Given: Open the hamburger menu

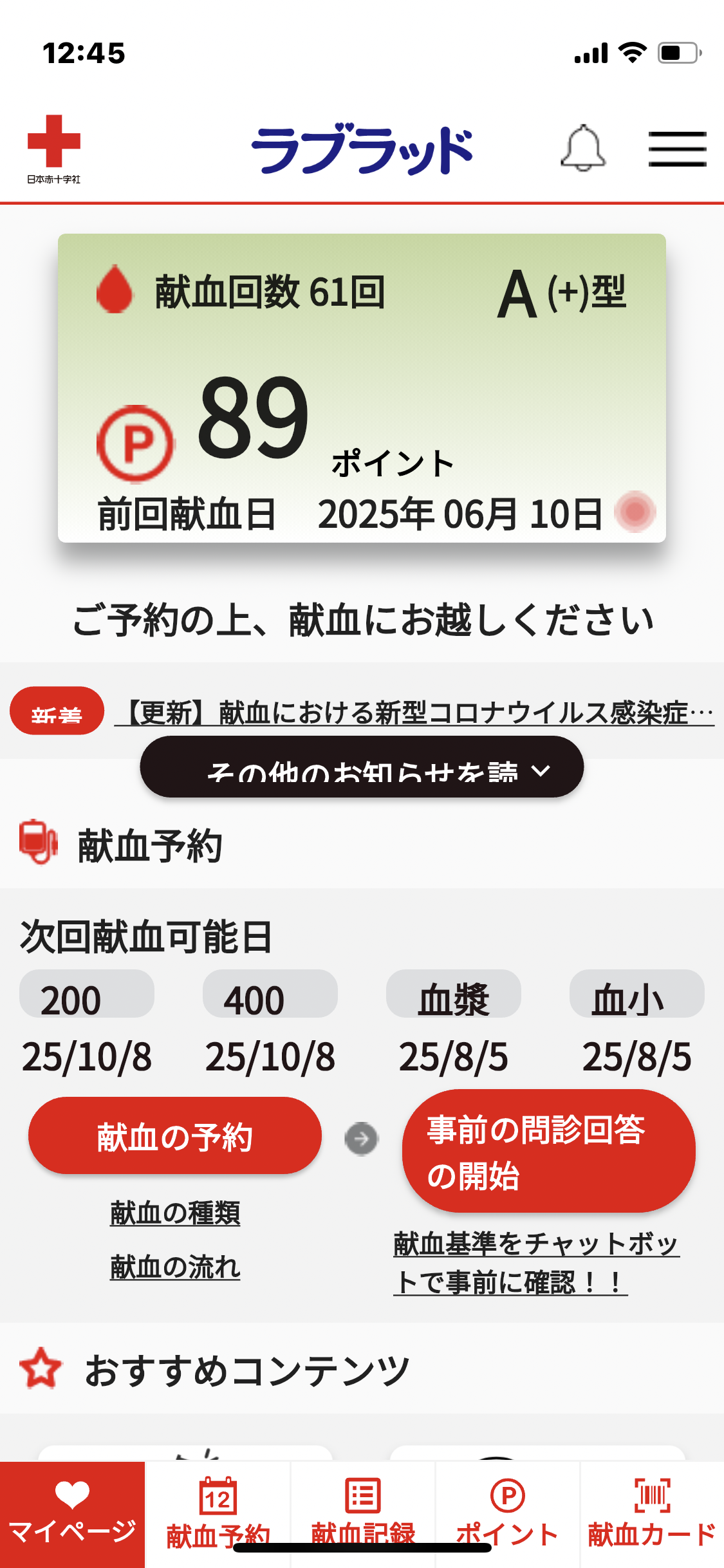Looking at the screenshot, I should coord(677,149).
